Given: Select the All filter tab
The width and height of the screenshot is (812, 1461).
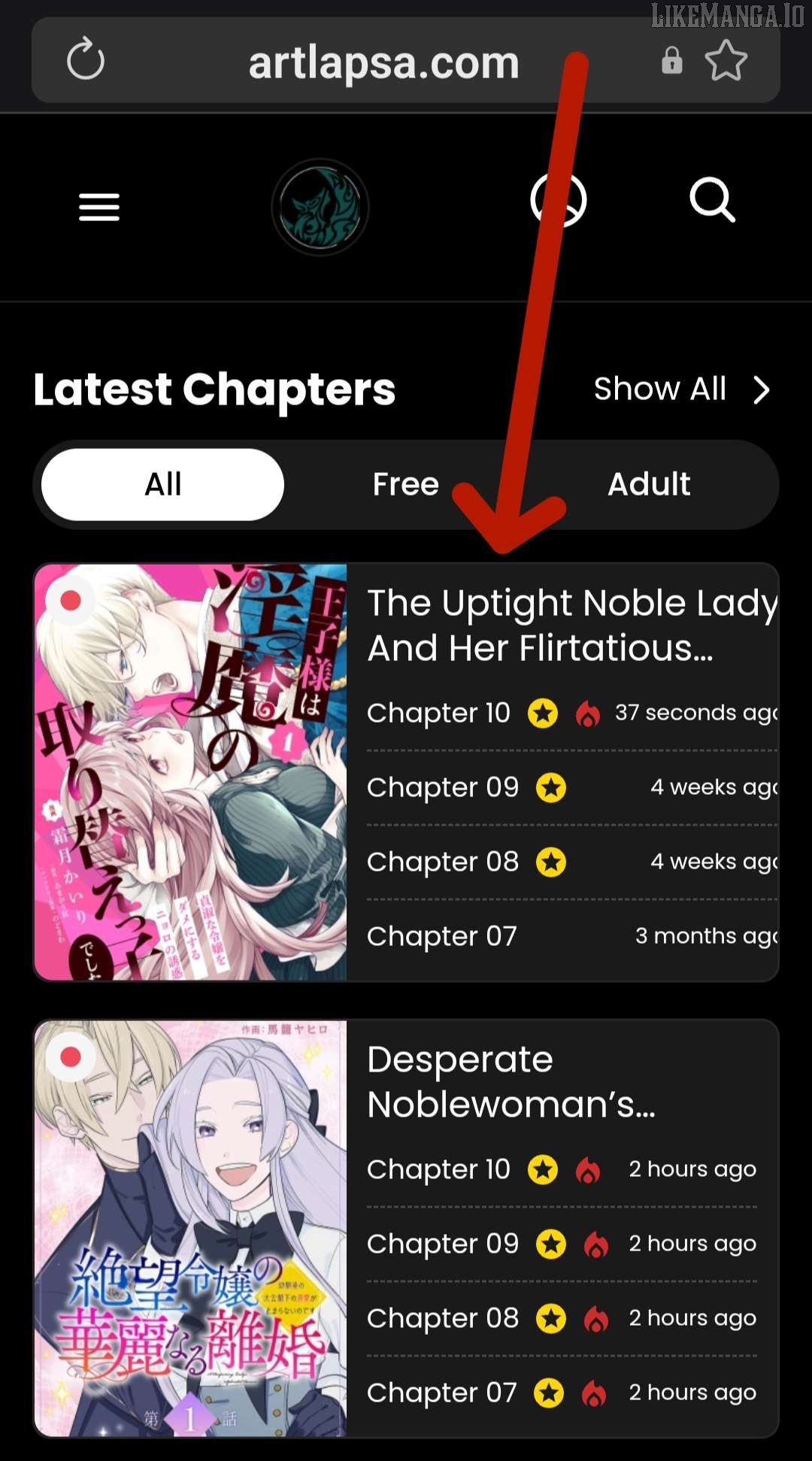Looking at the screenshot, I should tap(163, 484).
